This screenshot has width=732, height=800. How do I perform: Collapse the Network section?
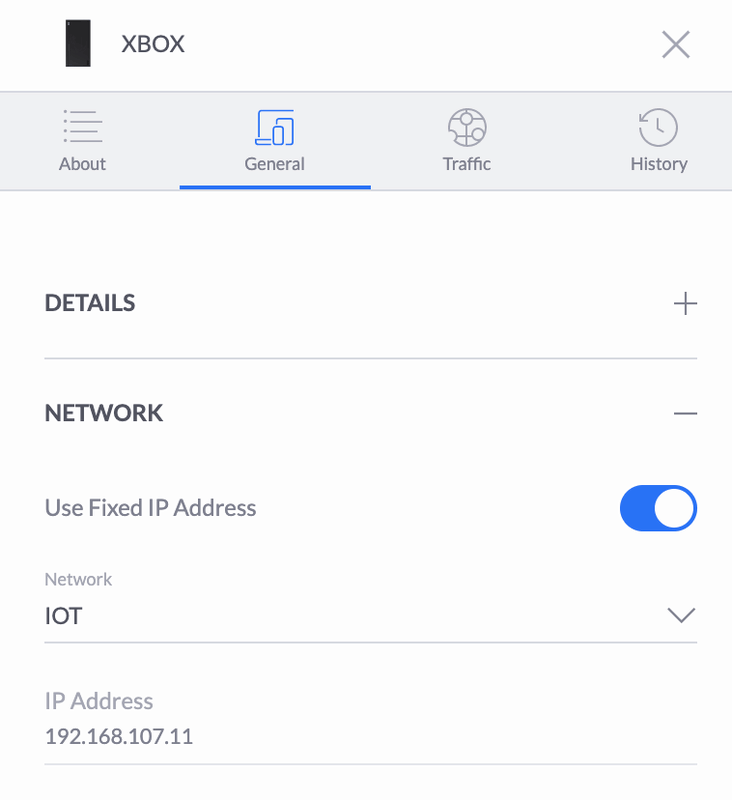(685, 413)
